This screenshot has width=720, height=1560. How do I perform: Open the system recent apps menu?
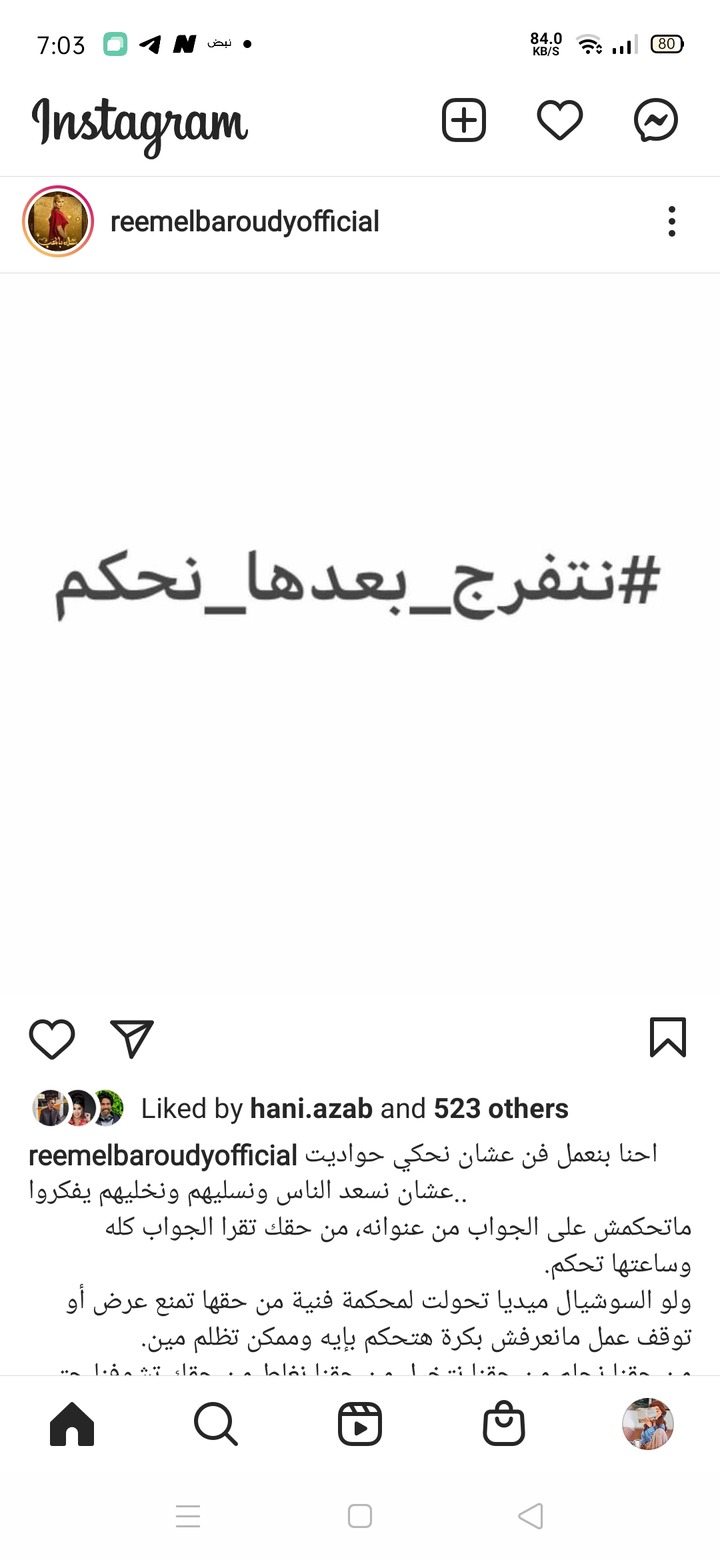188,1516
